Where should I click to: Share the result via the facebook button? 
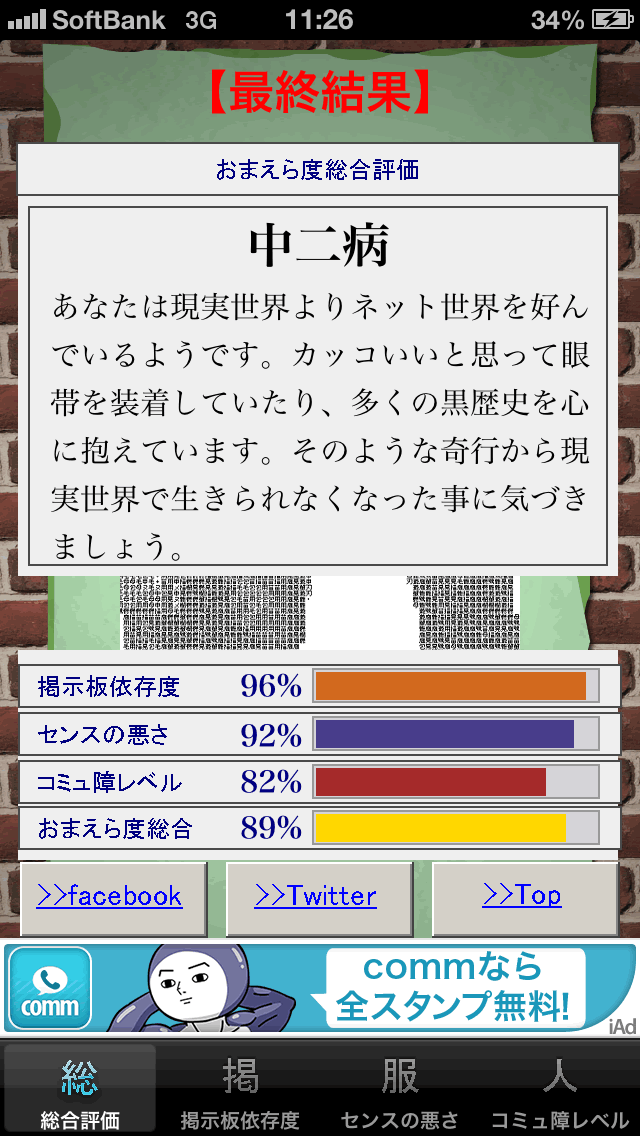tap(109, 898)
